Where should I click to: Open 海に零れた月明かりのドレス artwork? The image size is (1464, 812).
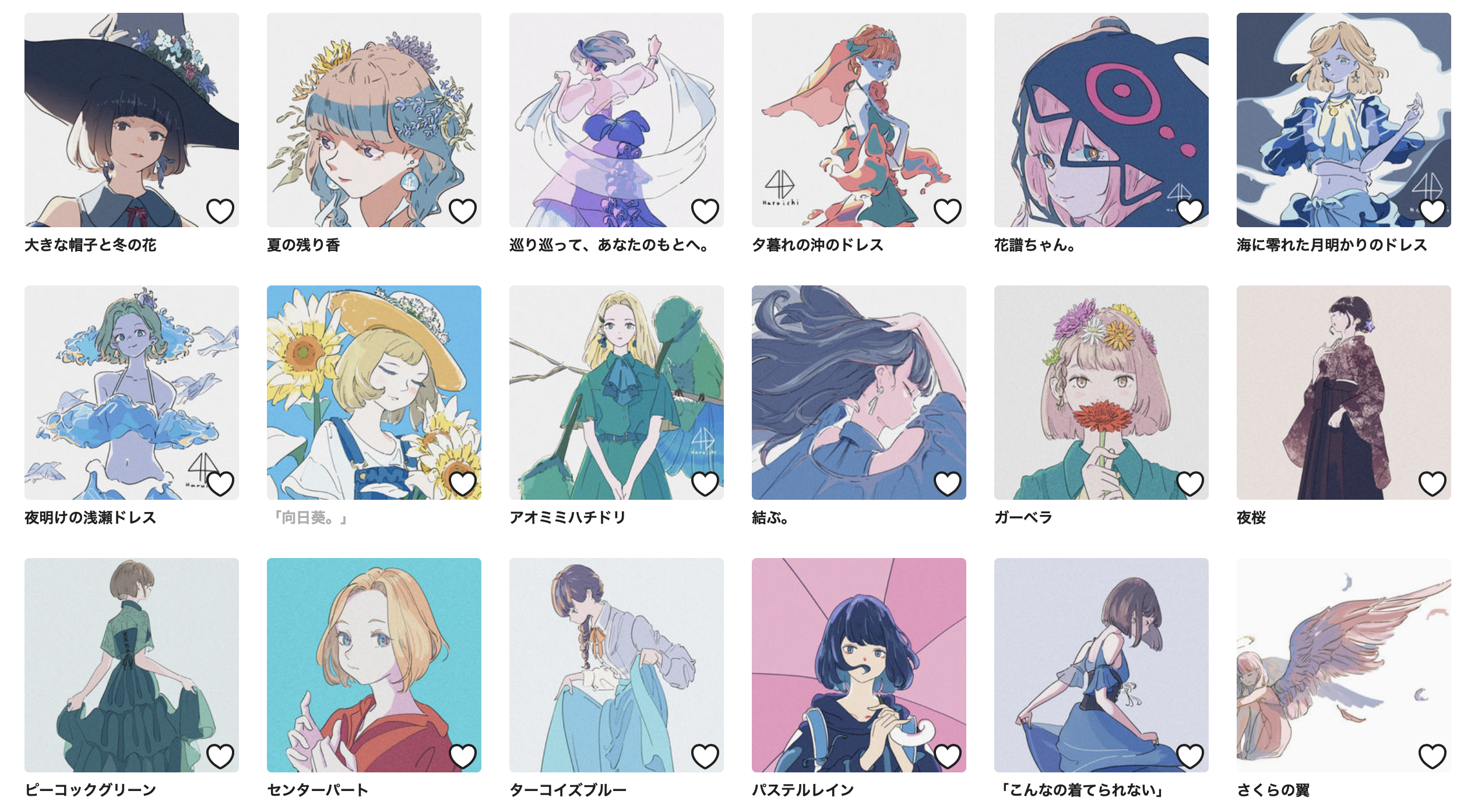[1343, 119]
